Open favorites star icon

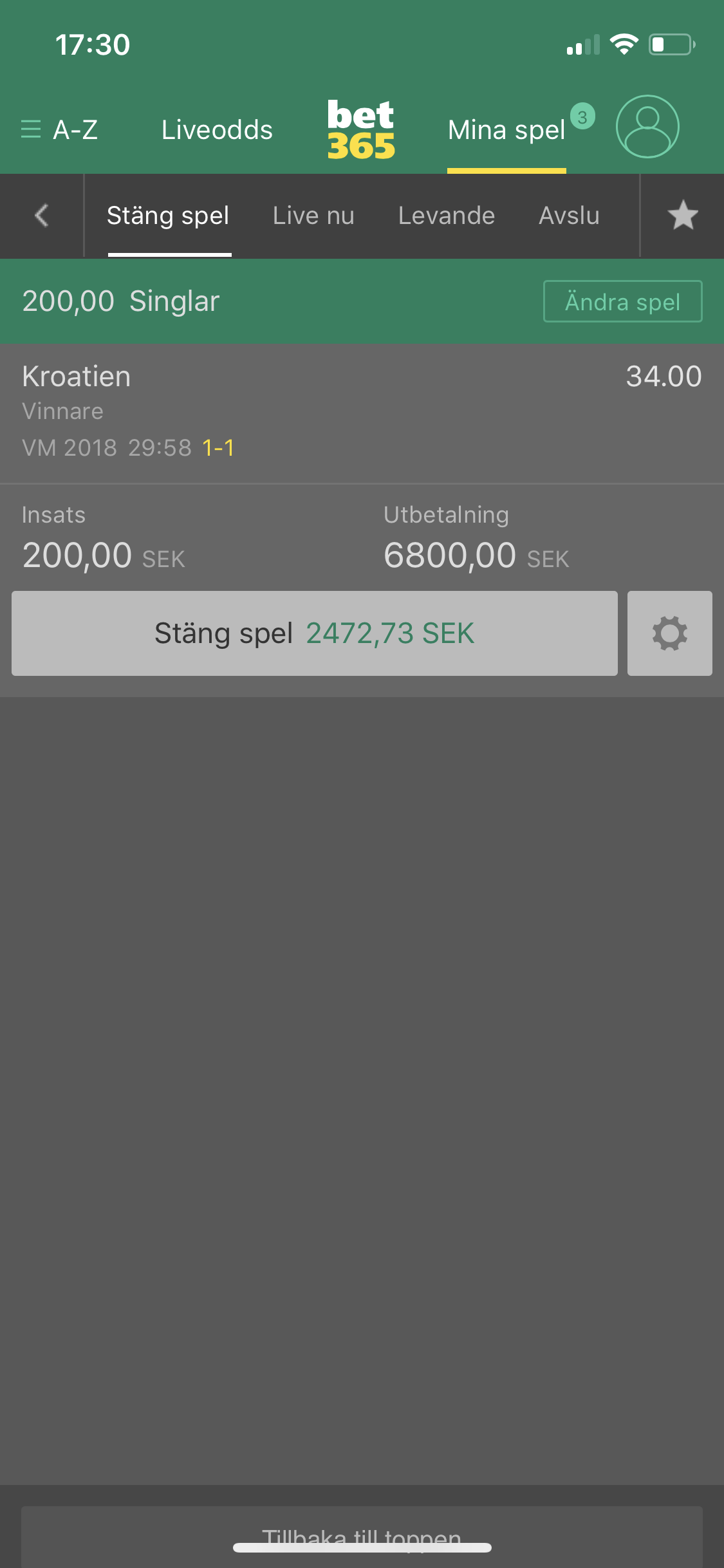[683, 215]
